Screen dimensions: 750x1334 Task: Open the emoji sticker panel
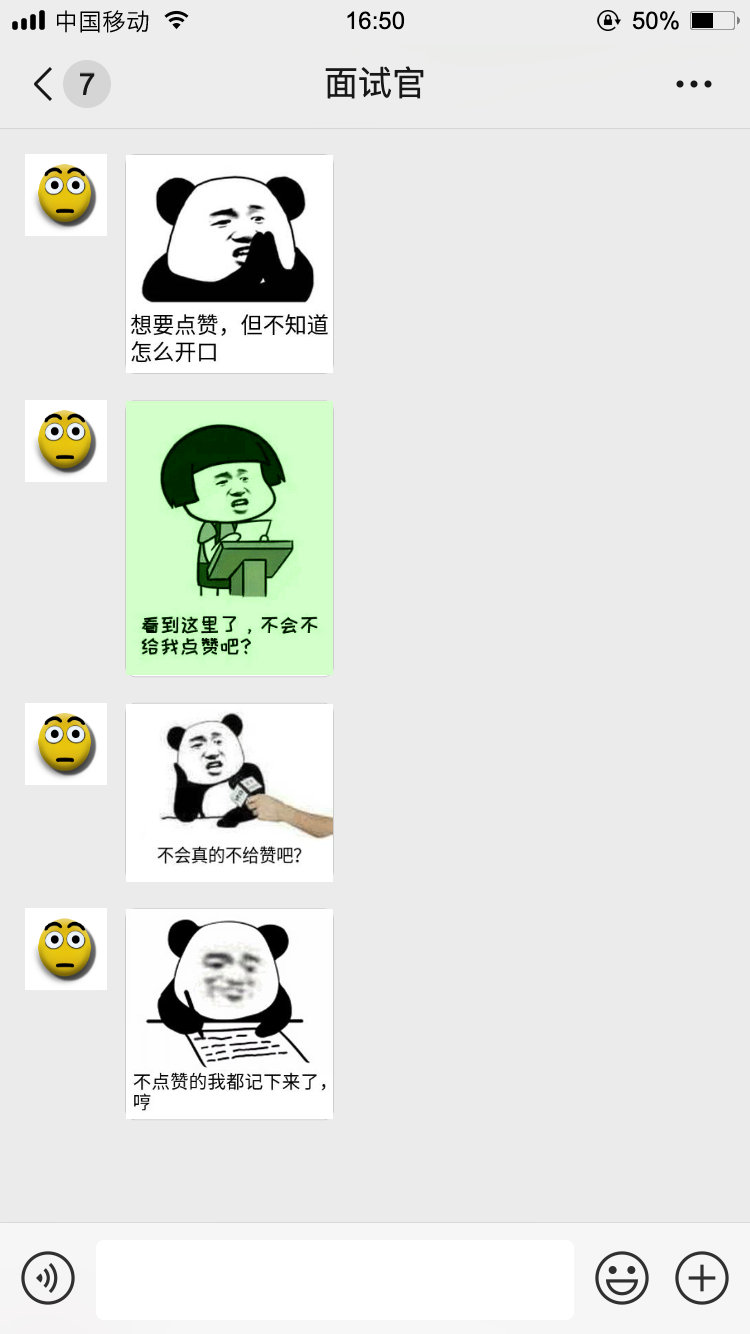click(622, 1278)
